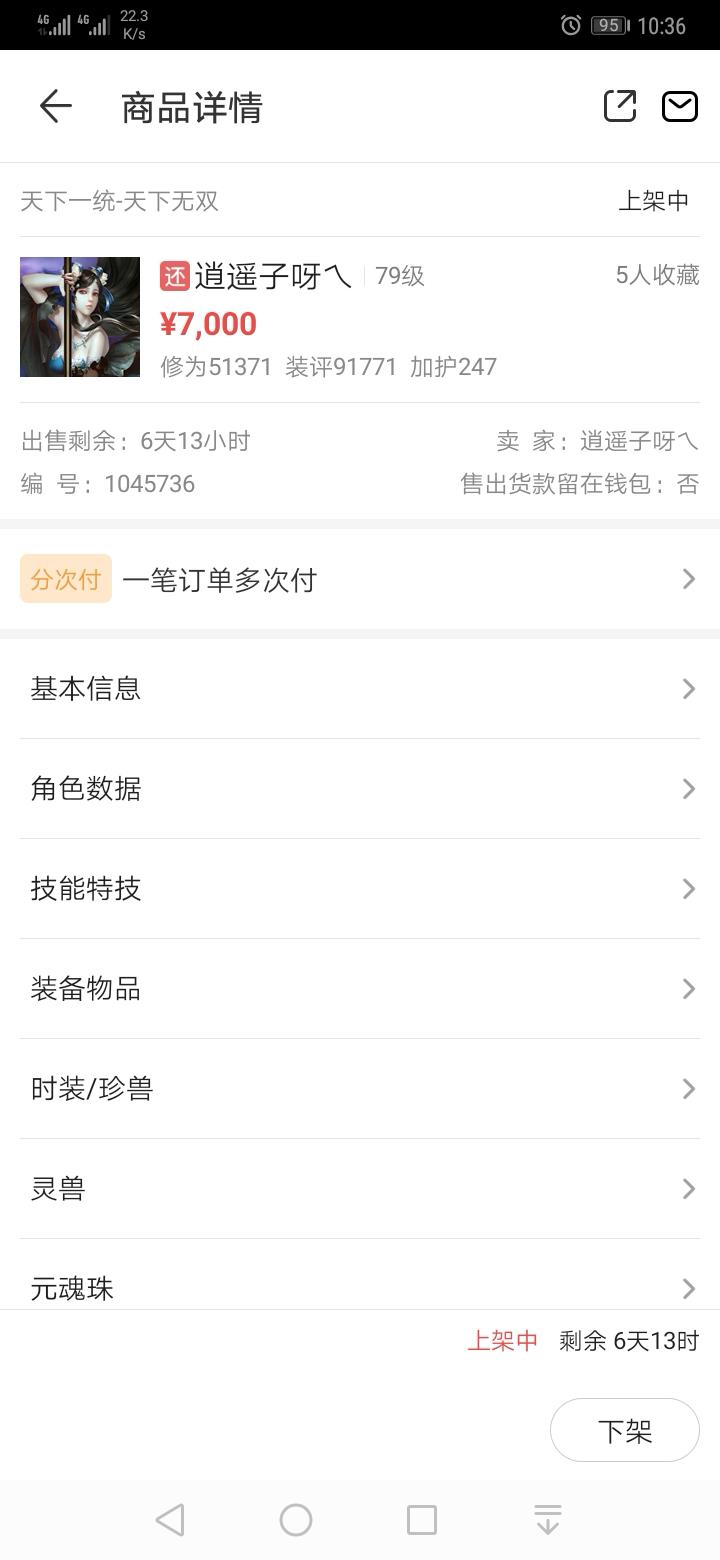Tap the character avatar image
The width and height of the screenshot is (720, 1560).
coord(80,317)
